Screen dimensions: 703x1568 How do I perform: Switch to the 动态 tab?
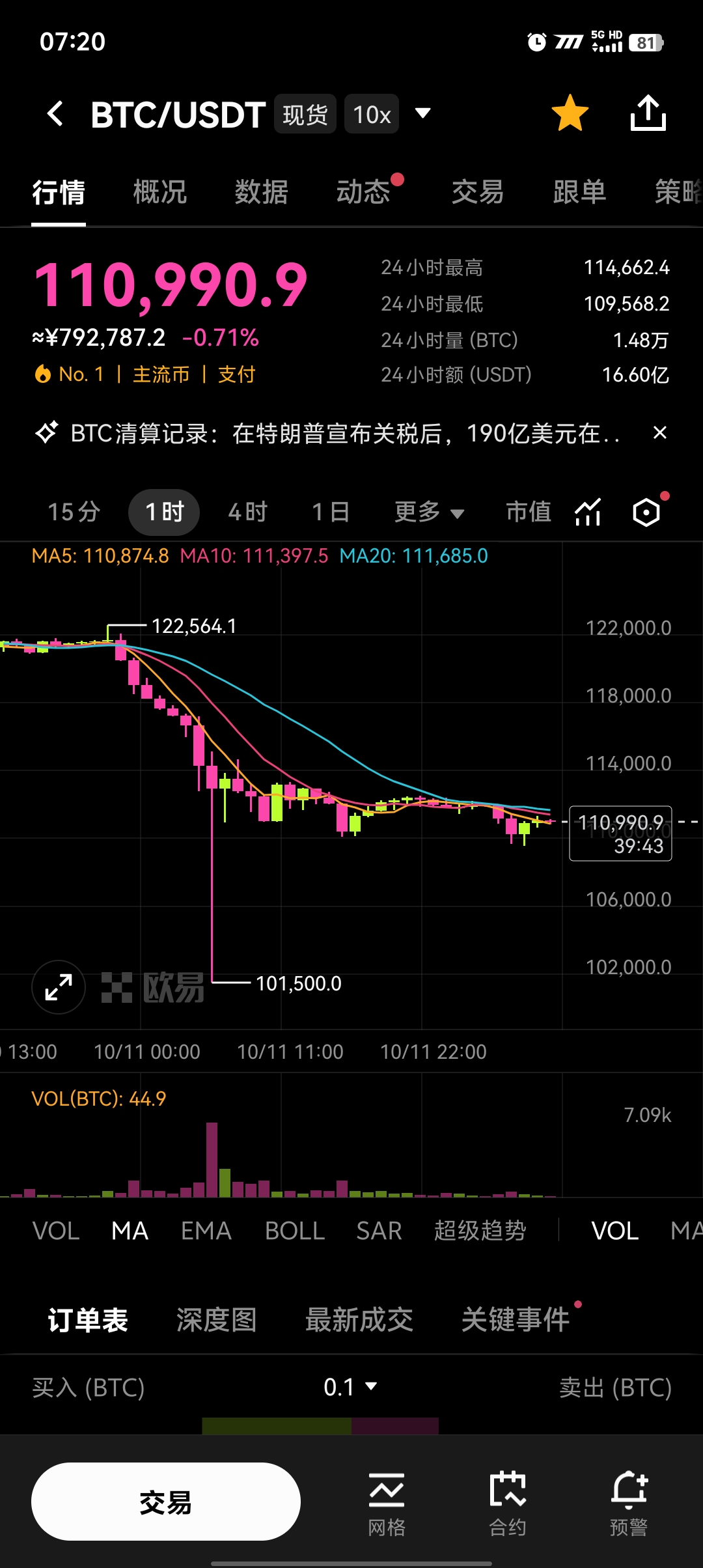363,192
